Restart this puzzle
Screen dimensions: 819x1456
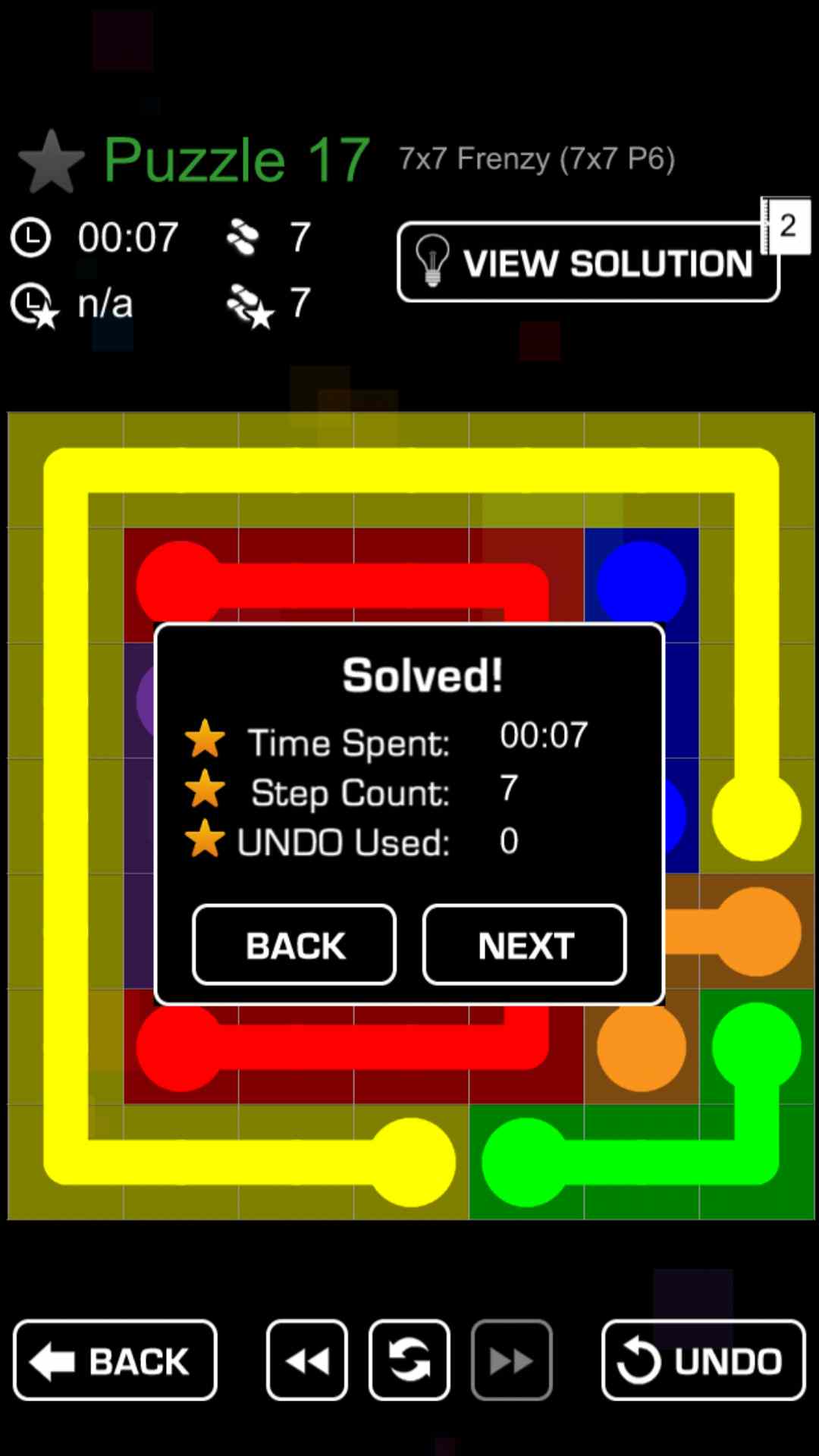coord(409,1360)
